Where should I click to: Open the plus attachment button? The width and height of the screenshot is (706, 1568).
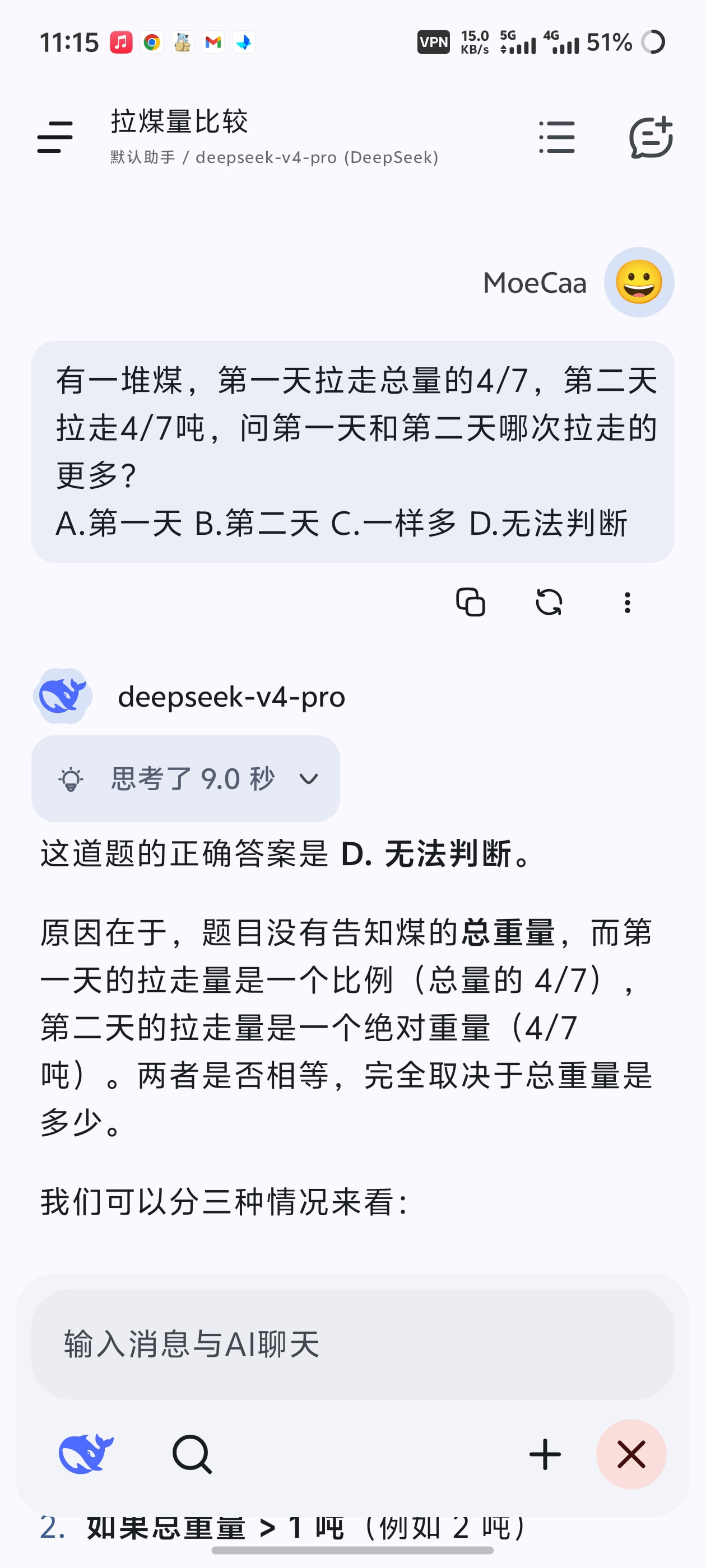[x=545, y=1454]
